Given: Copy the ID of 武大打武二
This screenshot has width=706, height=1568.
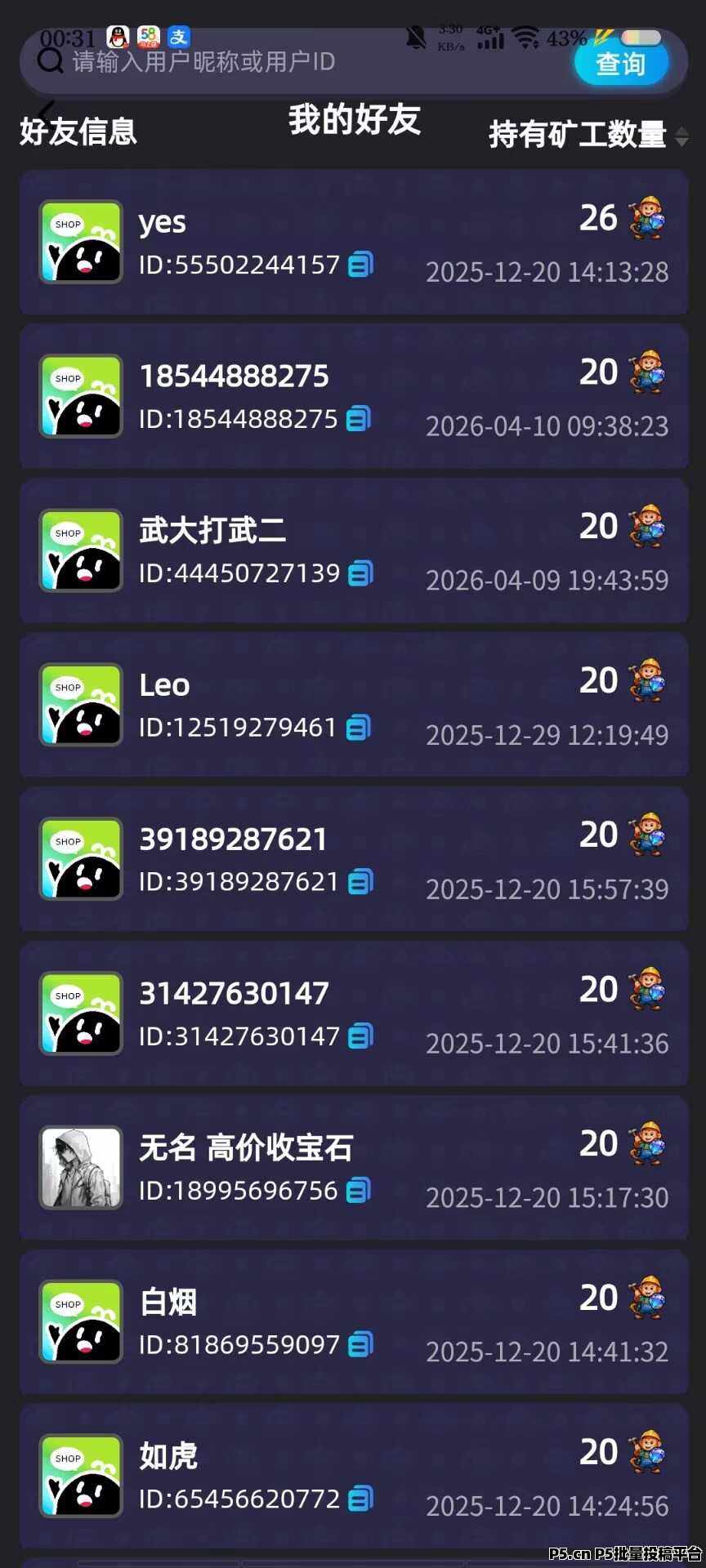Looking at the screenshot, I should point(360,573).
